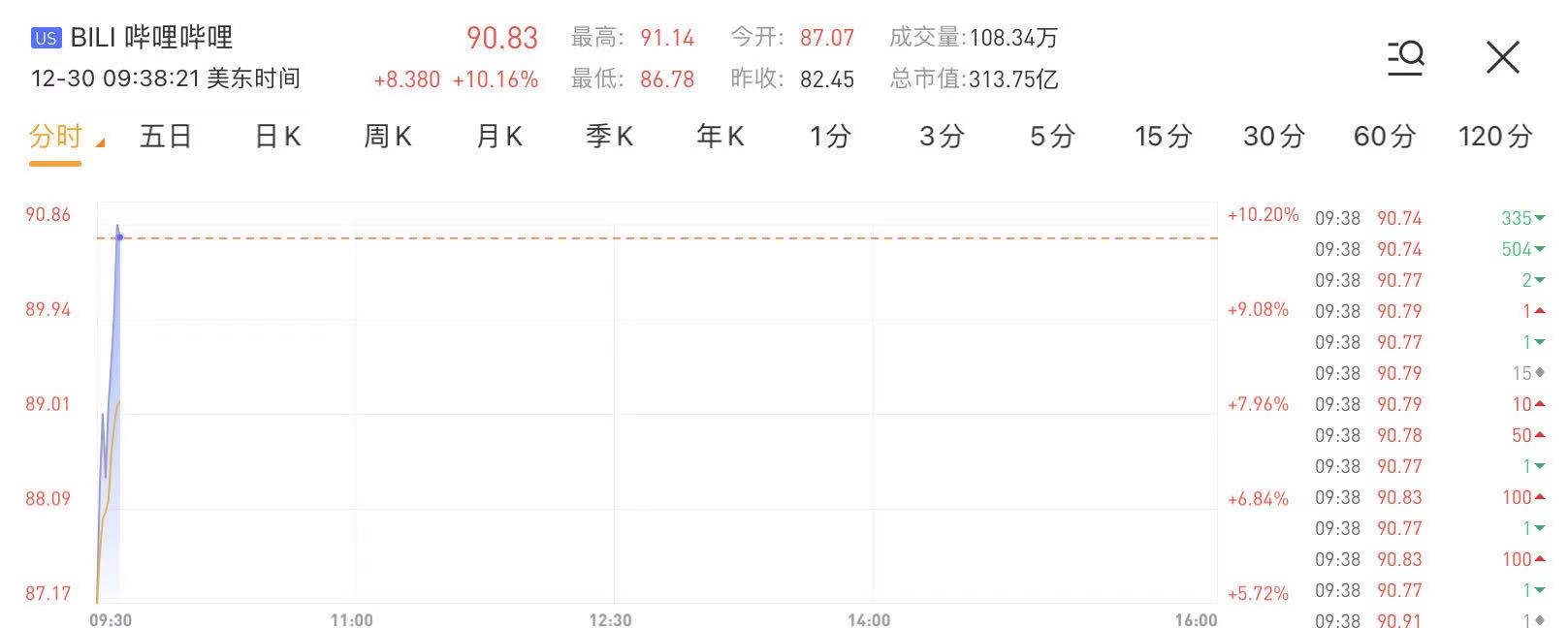
Task: Choose the 3分 three-minute chart
Action: pos(942,137)
